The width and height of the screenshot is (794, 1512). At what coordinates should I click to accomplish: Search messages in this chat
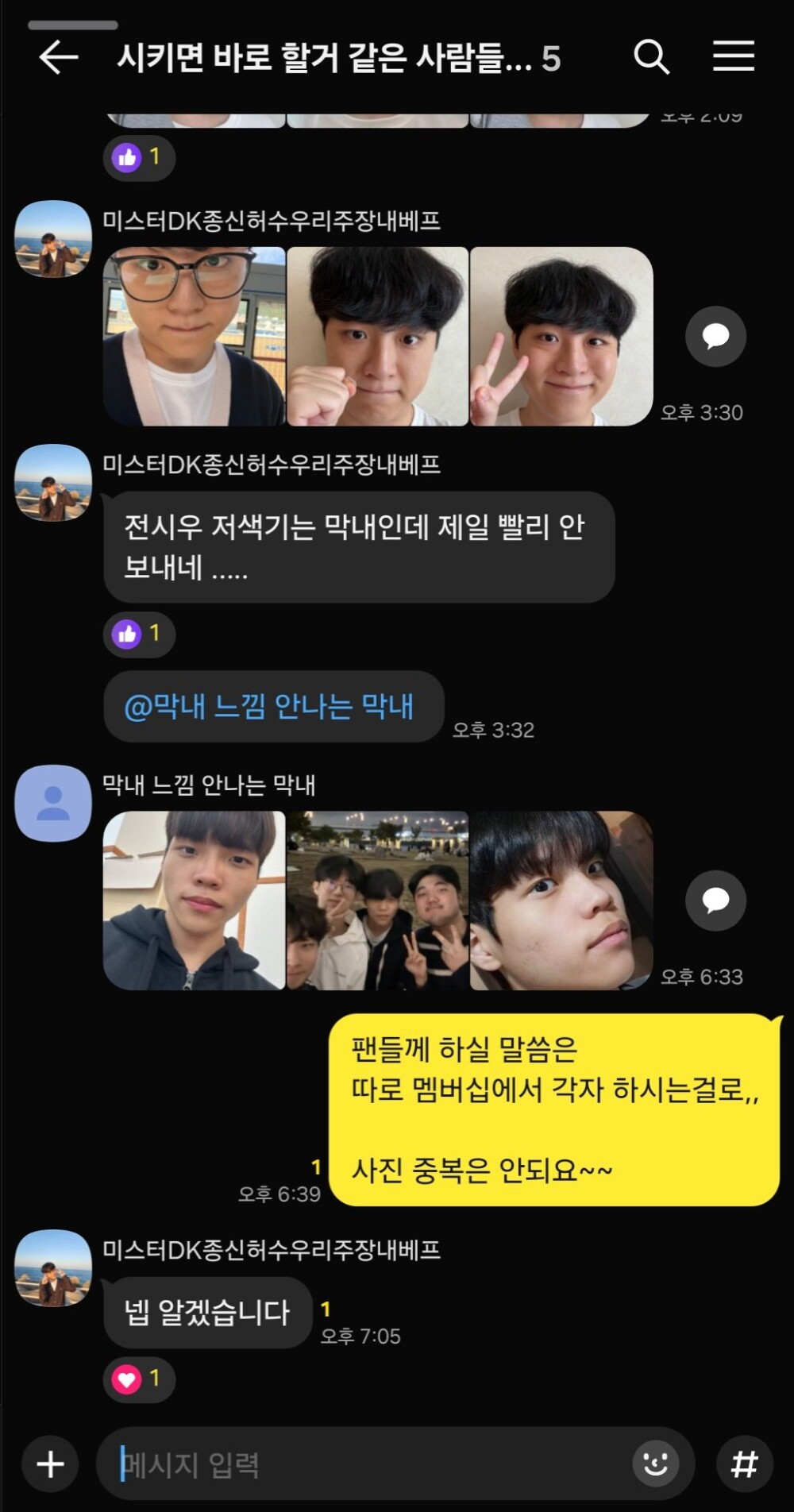[x=651, y=57]
